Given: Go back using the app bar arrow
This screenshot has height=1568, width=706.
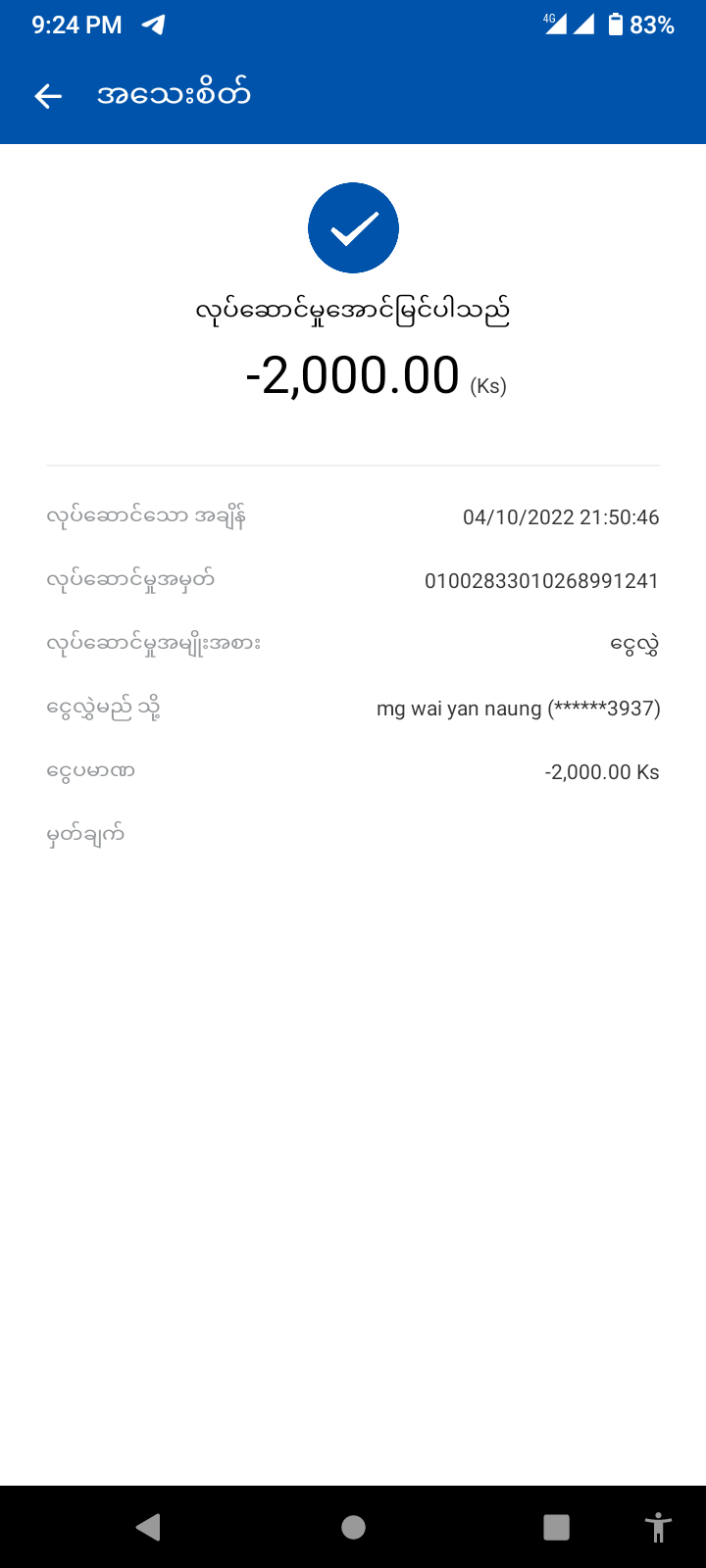Looking at the screenshot, I should click(x=48, y=95).
